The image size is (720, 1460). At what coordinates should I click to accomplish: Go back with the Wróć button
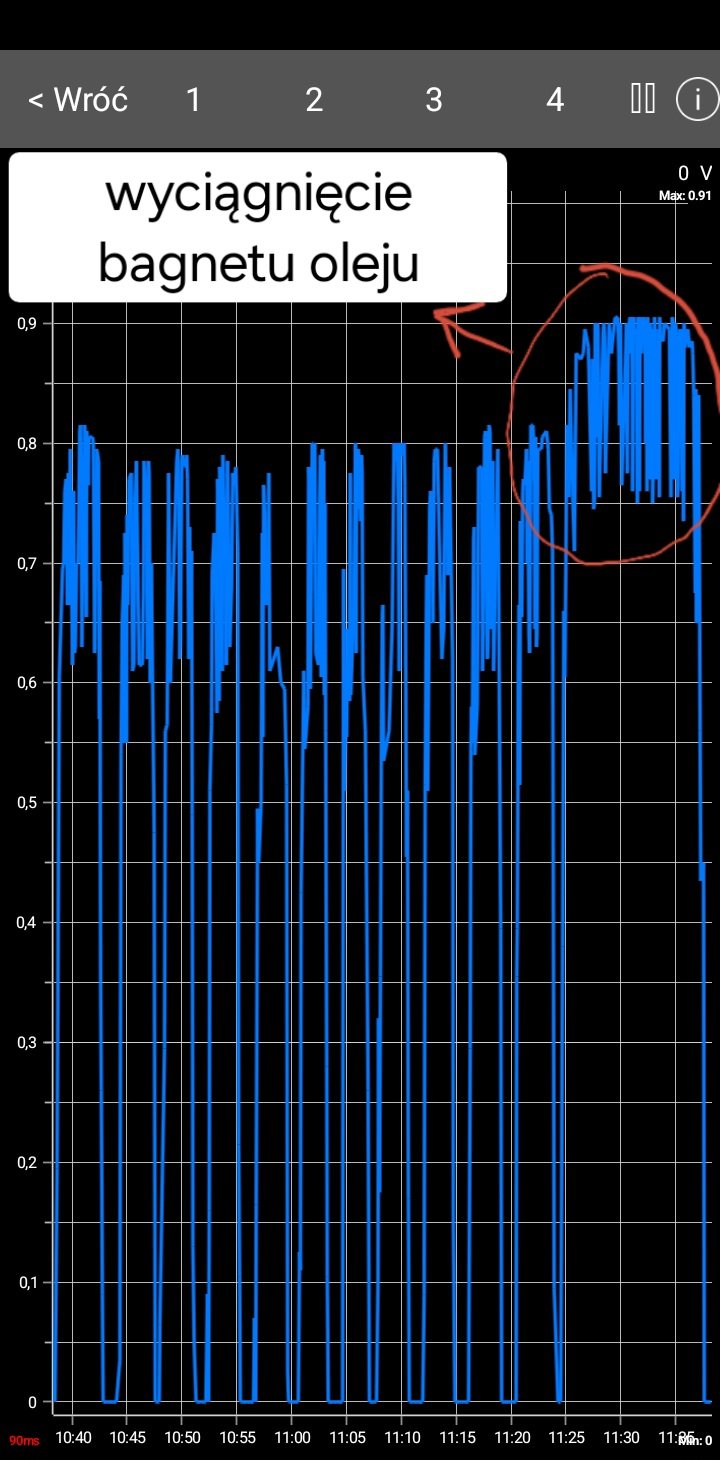coord(77,100)
